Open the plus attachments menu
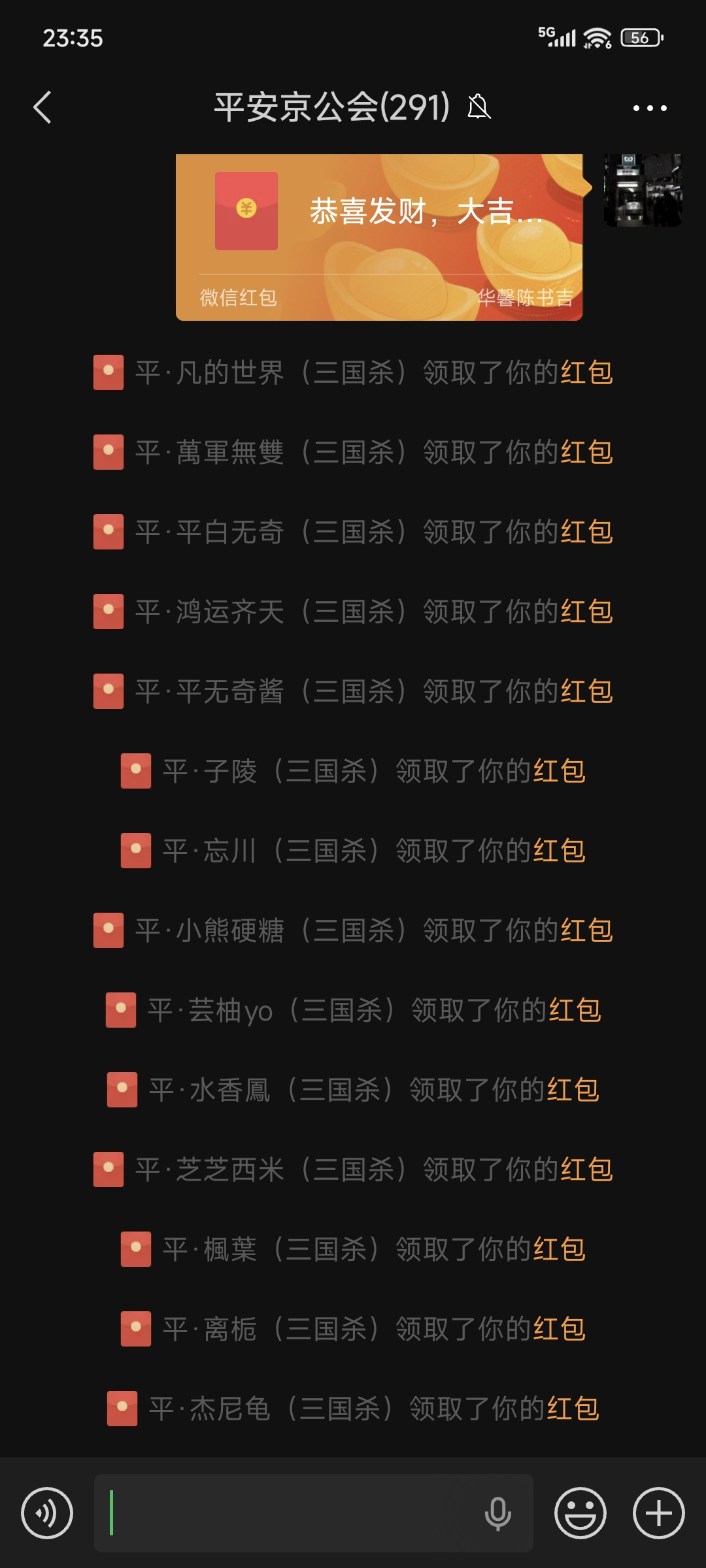The width and height of the screenshot is (706, 1568). 659,1513
